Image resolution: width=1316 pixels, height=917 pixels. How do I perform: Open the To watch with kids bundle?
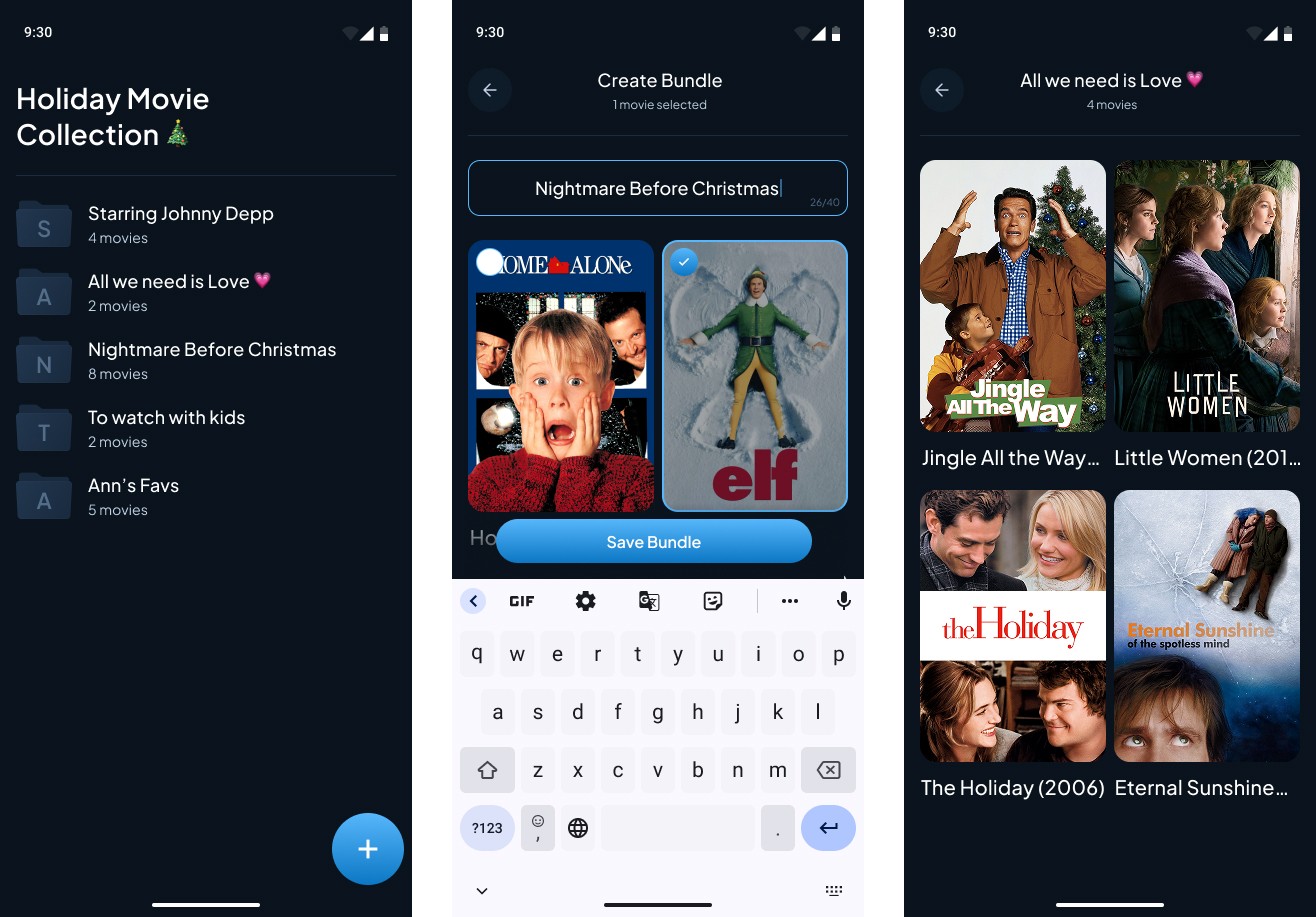tap(166, 428)
